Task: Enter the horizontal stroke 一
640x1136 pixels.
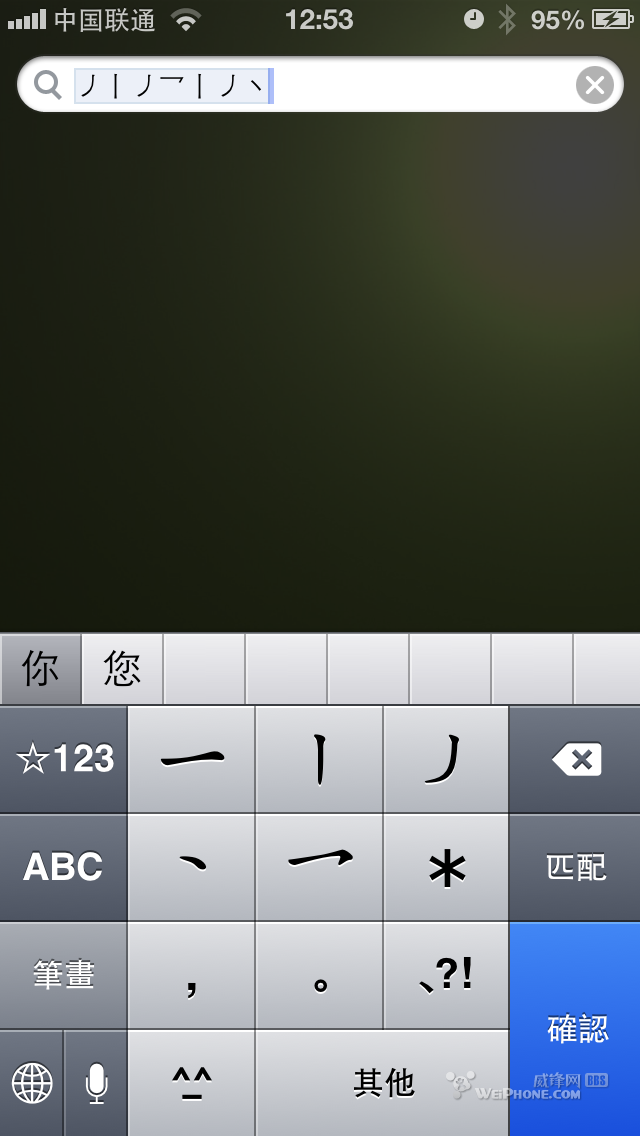Action: pos(191,759)
